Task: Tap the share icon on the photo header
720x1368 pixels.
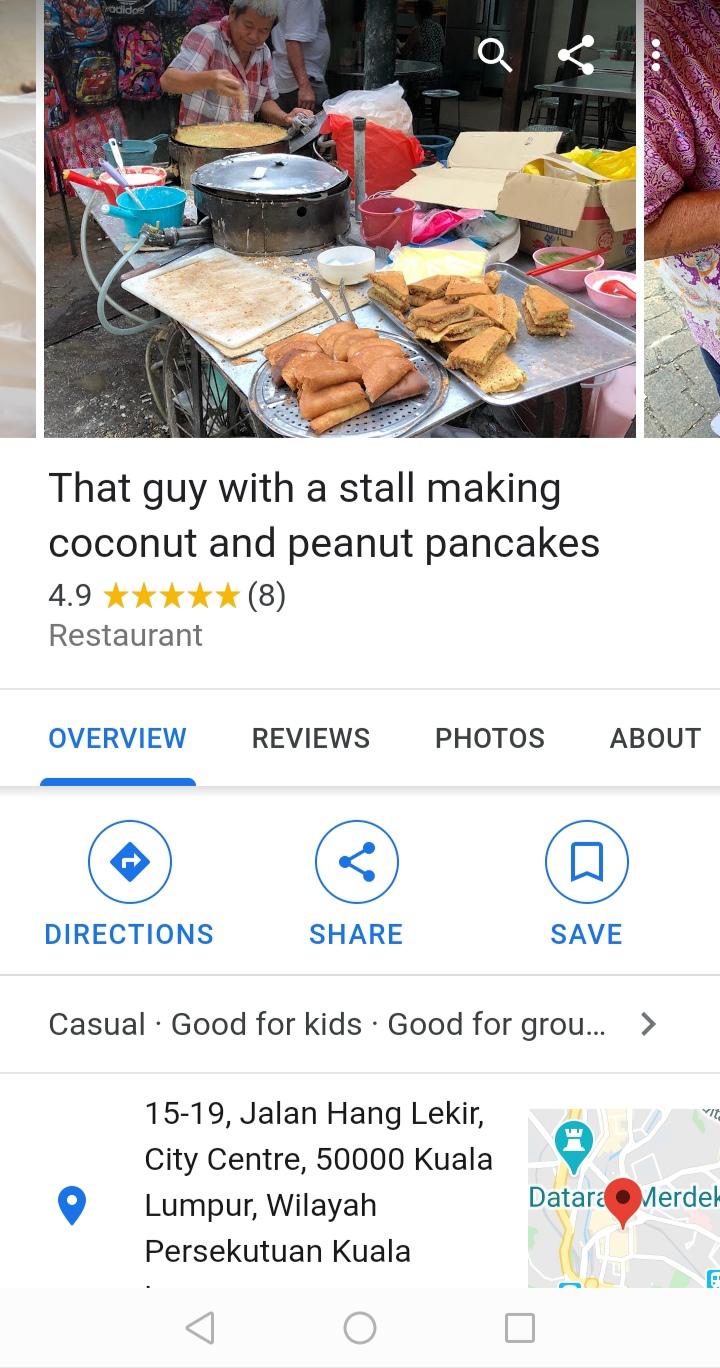Action: coord(575,56)
